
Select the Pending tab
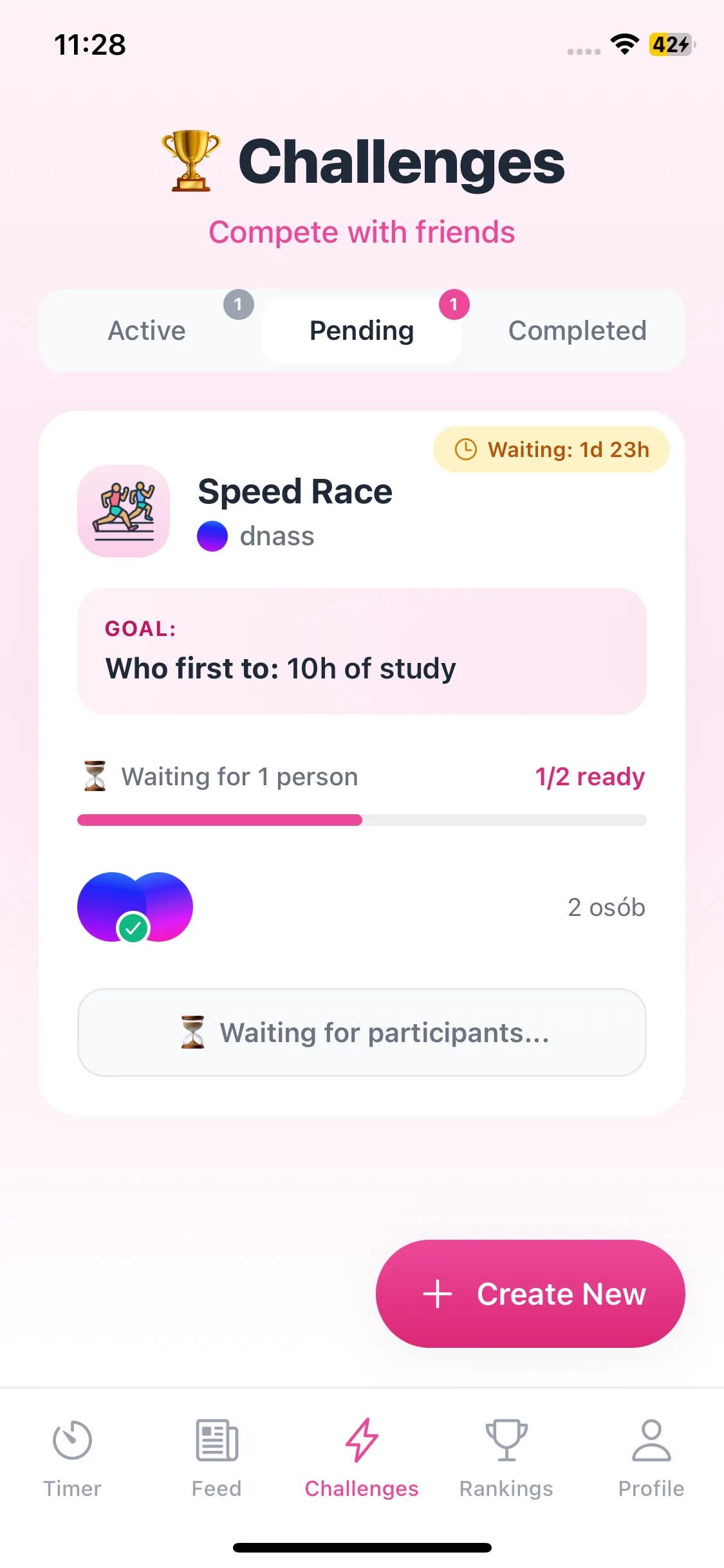362,331
